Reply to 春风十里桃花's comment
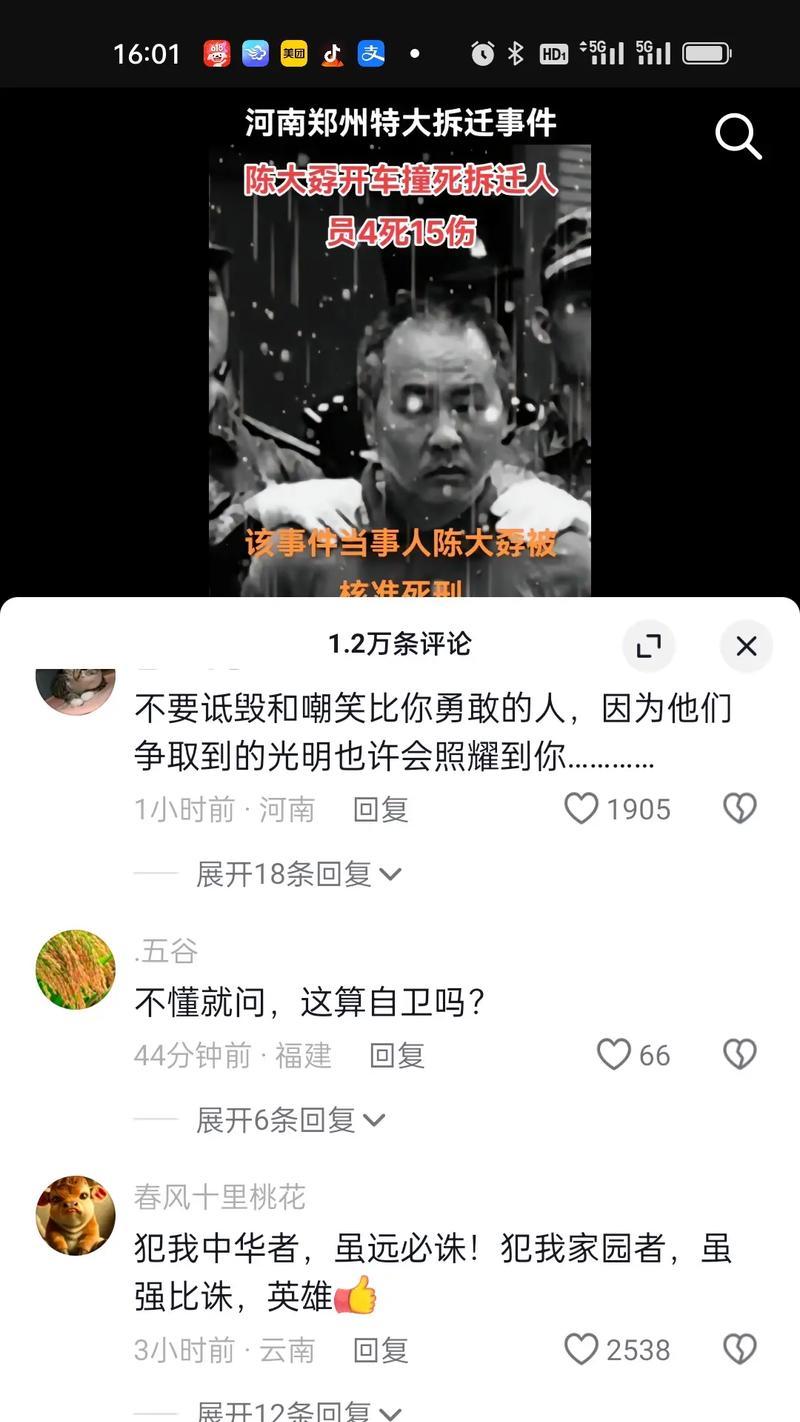The width and height of the screenshot is (800, 1422). tap(381, 1351)
